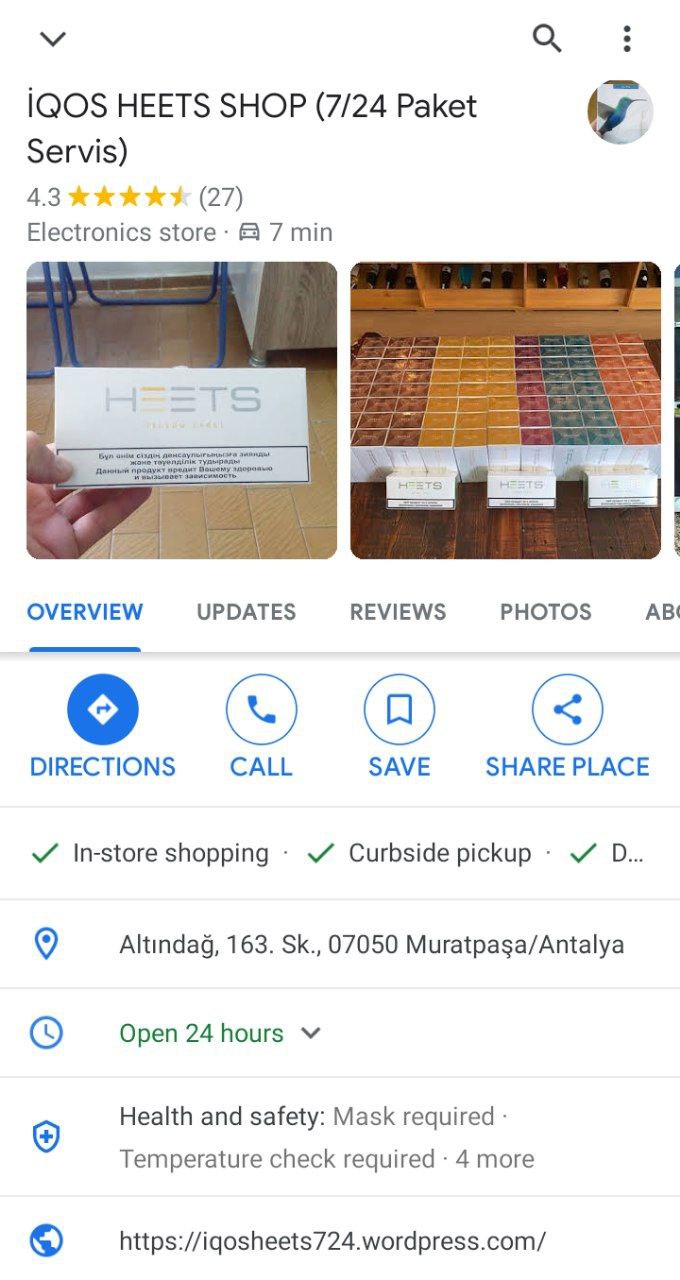
Task: Switch to the Updates tab
Action: (x=246, y=612)
